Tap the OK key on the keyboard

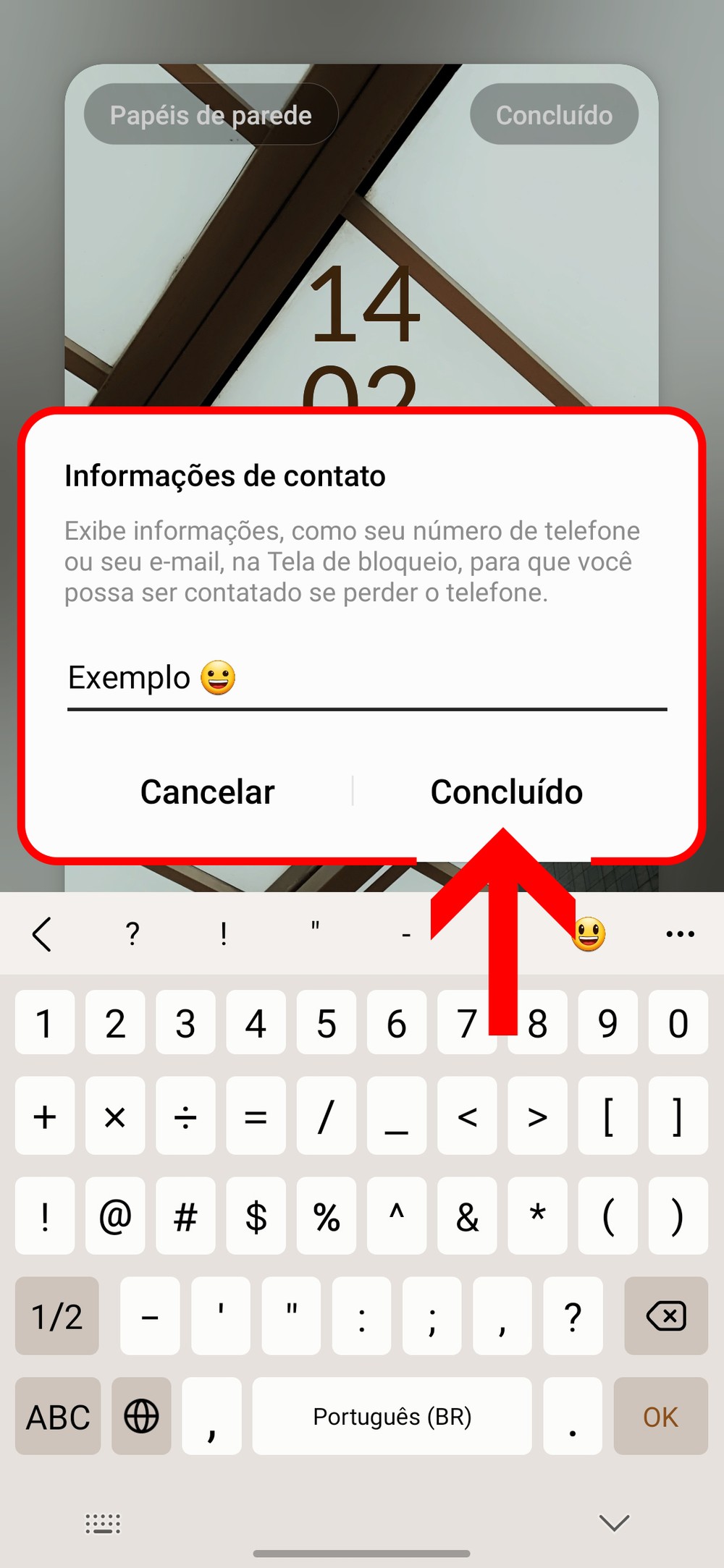point(660,1416)
